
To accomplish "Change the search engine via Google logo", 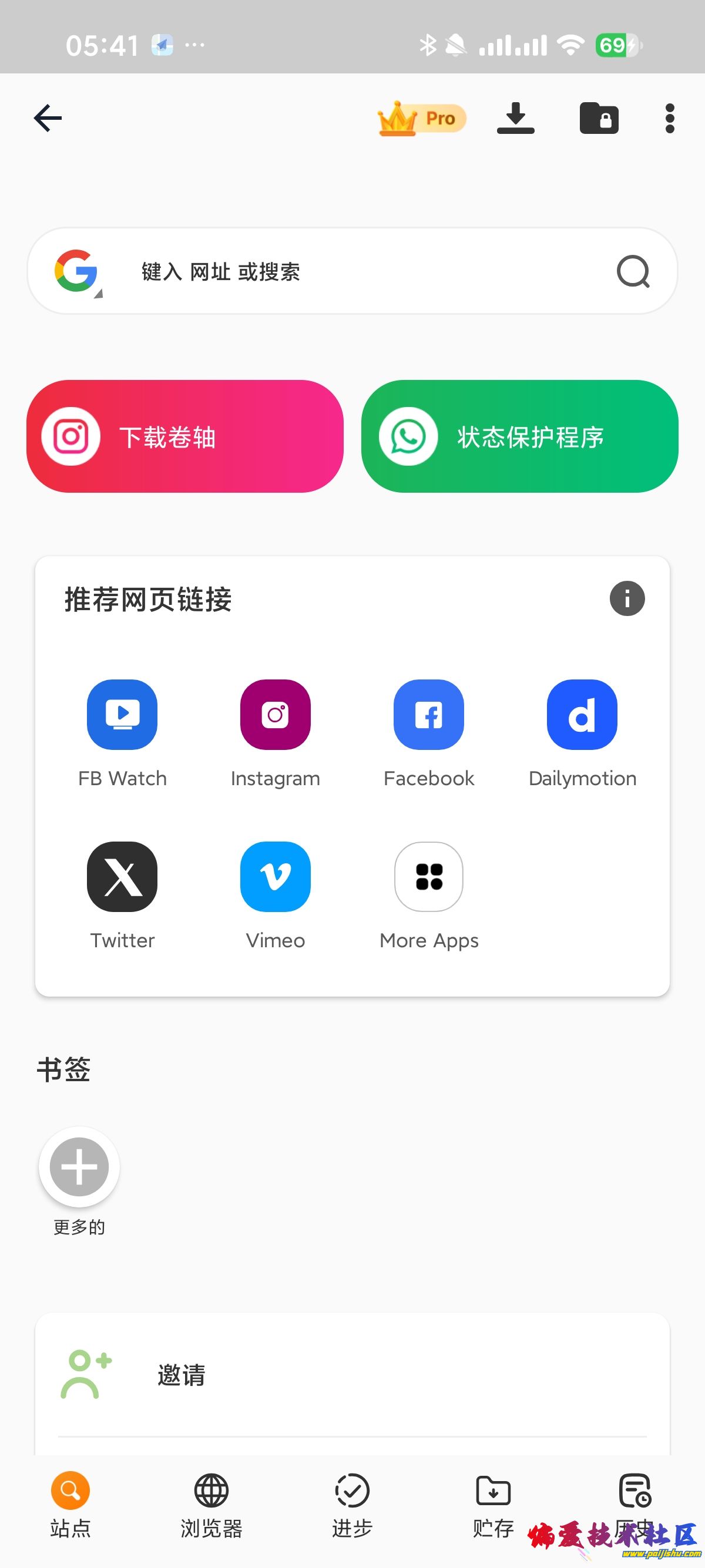I will (x=77, y=271).
